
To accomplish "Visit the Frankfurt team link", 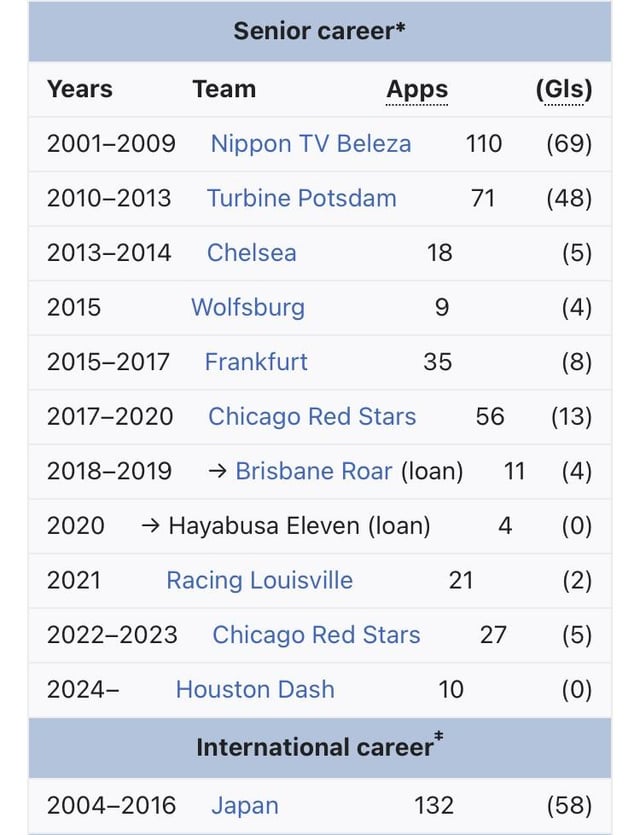I will [256, 362].
